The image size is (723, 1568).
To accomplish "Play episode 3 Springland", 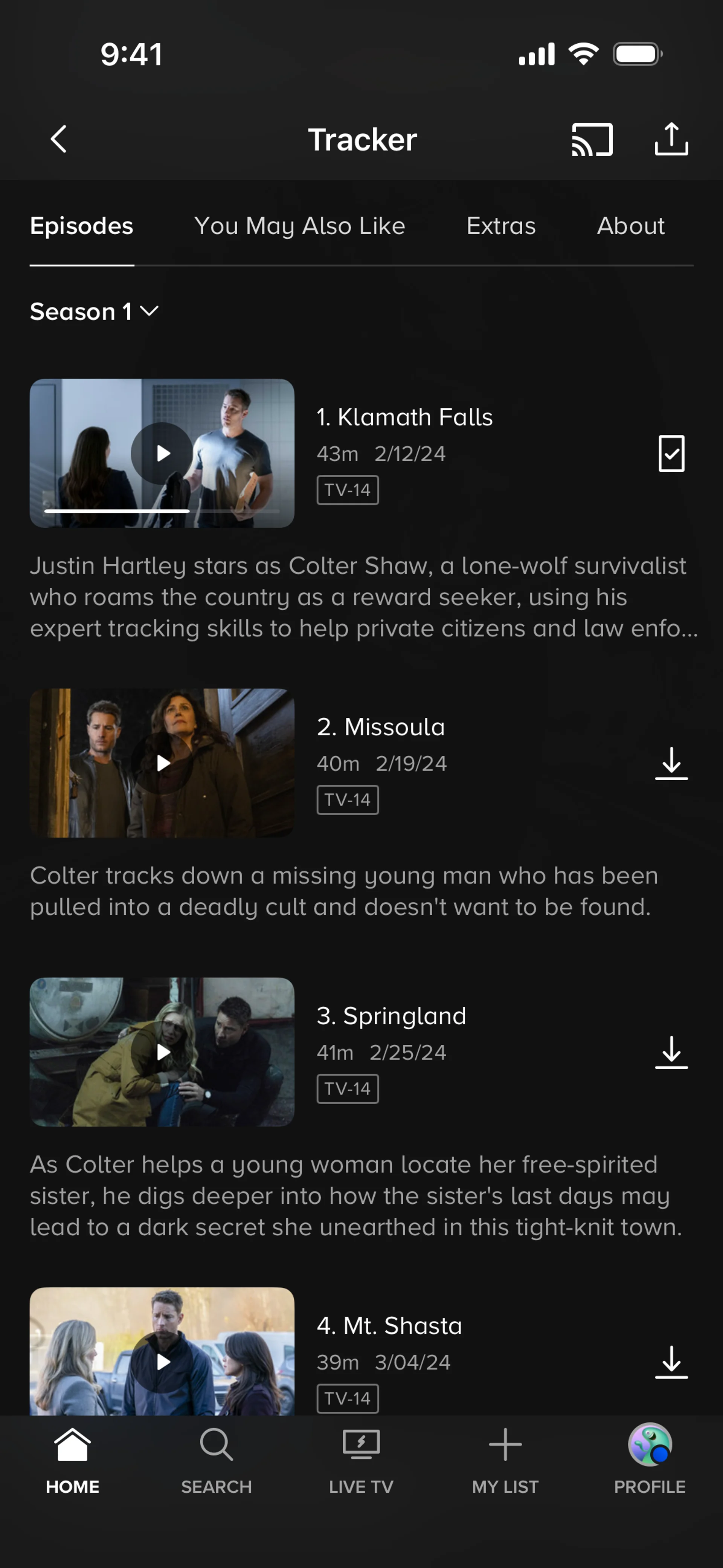I will (x=162, y=1052).
